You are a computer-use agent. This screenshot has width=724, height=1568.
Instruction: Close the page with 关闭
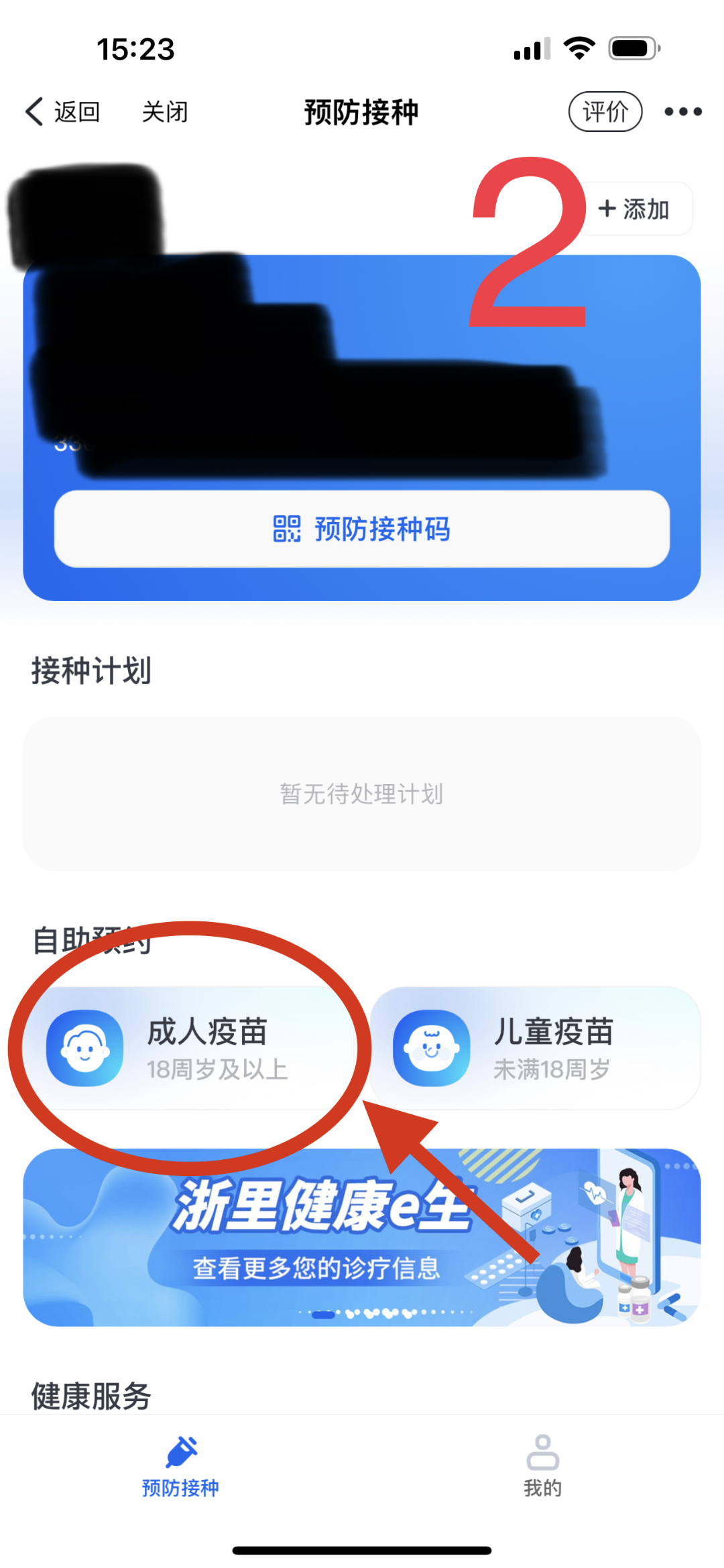pyautogui.click(x=165, y=111)
